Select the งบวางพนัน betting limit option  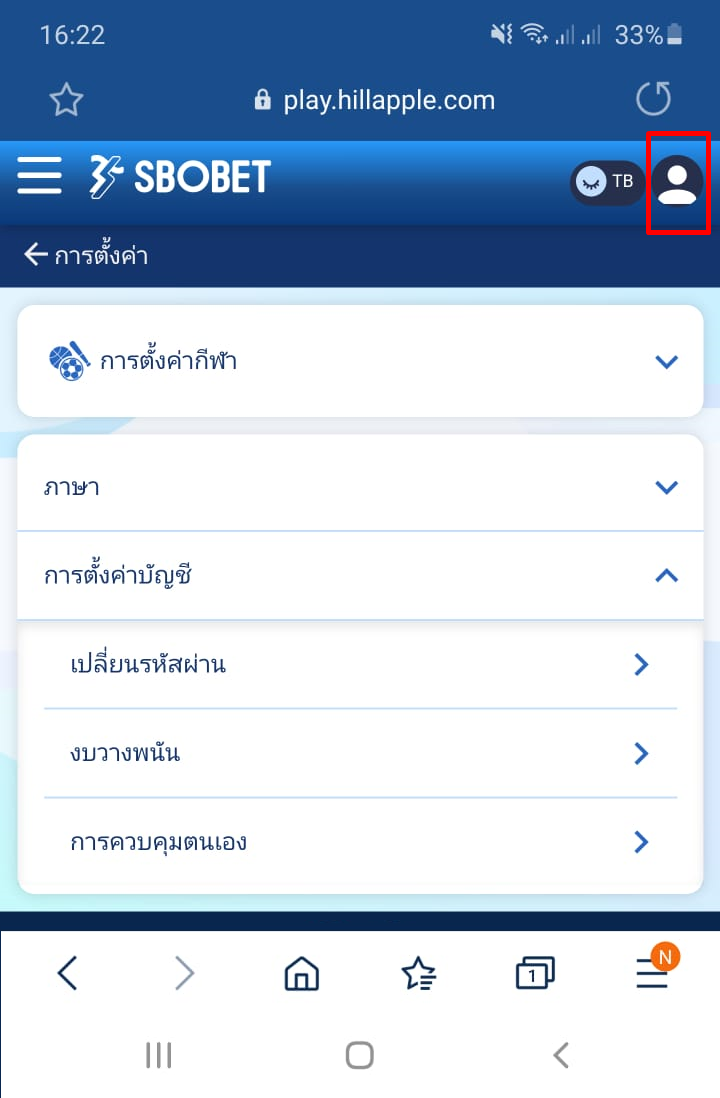coord(360,753)
